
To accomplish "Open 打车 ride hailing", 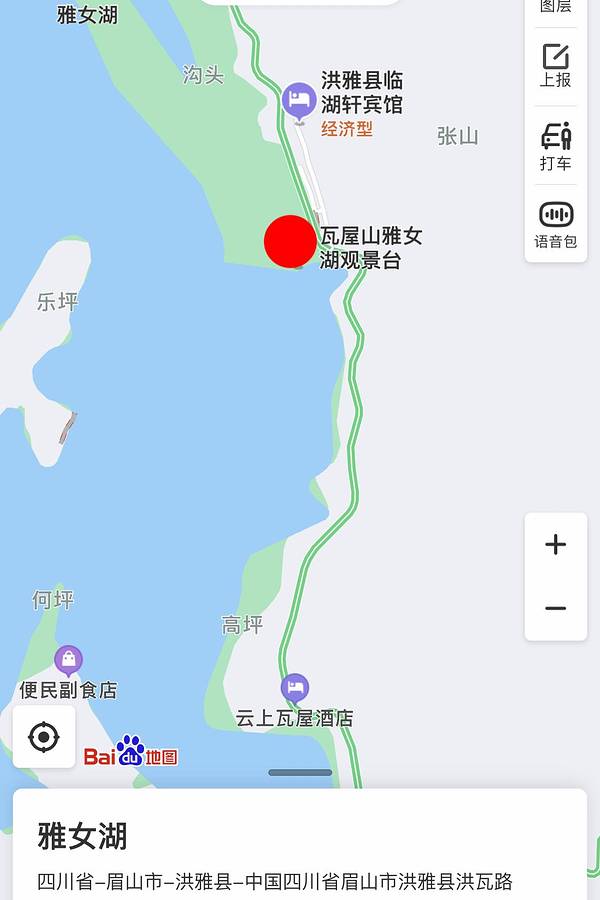I will 556,145.
